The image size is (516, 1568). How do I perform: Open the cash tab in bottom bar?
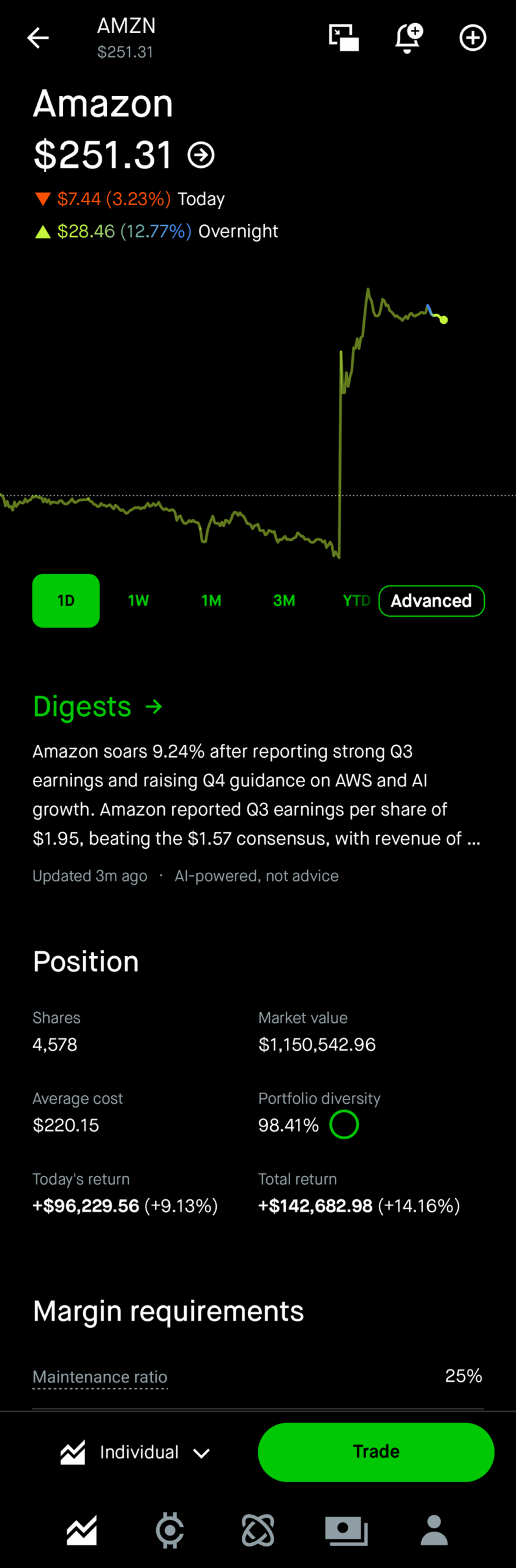(346, 1530)
